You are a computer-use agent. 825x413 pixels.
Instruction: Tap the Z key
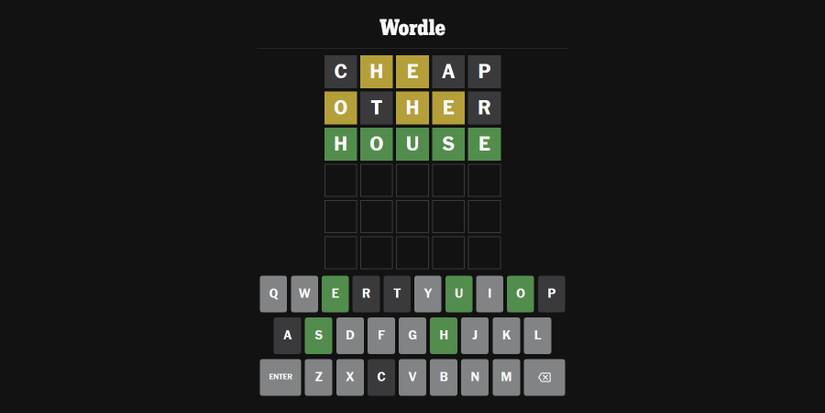coord(319,377)
